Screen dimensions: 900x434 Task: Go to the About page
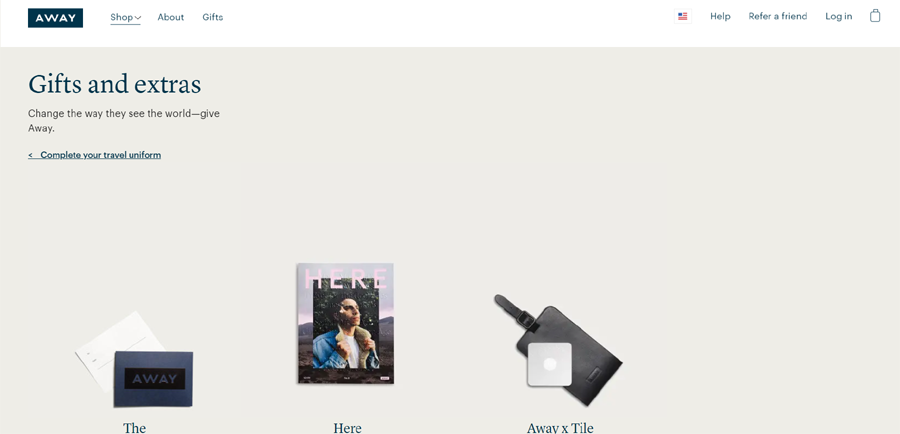tap(170, 17)
